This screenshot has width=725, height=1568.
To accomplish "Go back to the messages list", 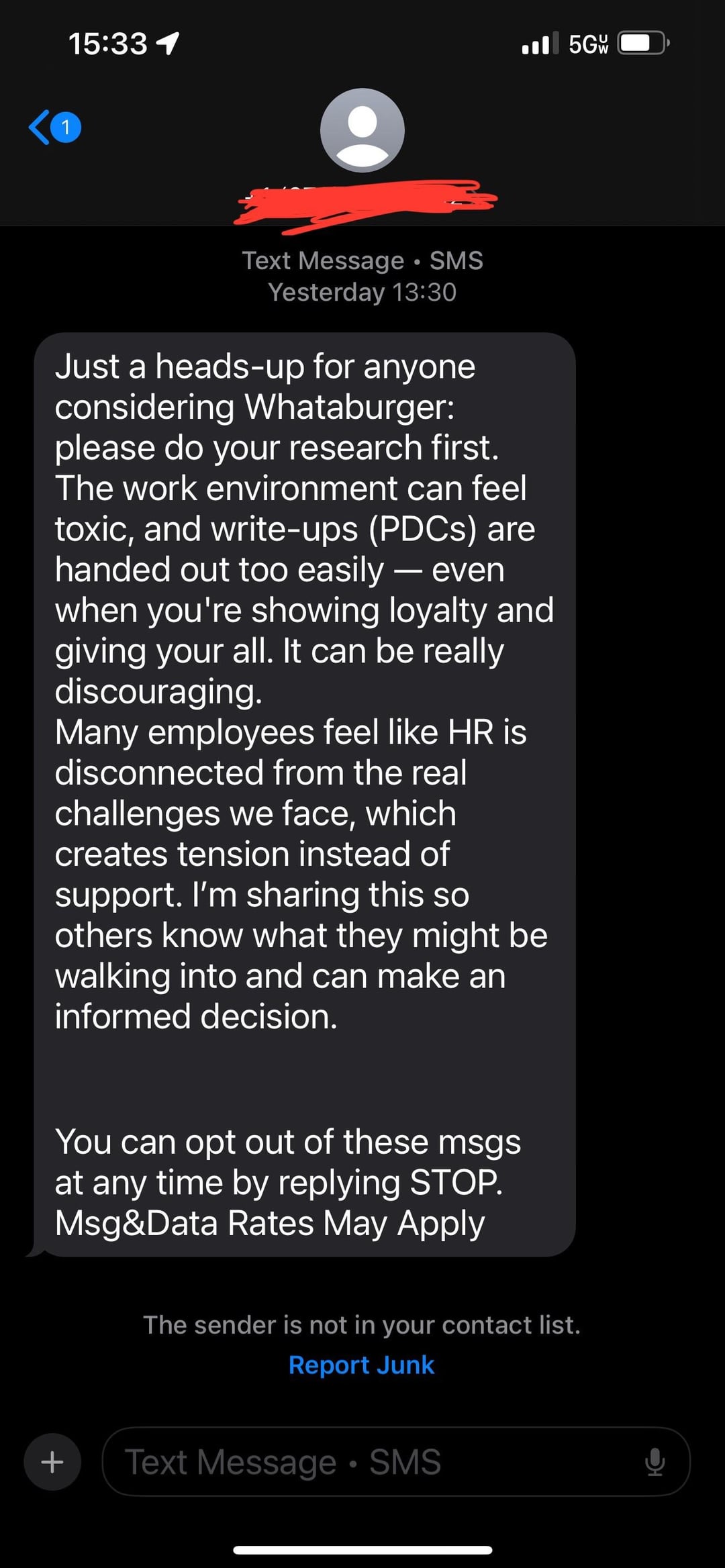I will [x=54, y=127].
